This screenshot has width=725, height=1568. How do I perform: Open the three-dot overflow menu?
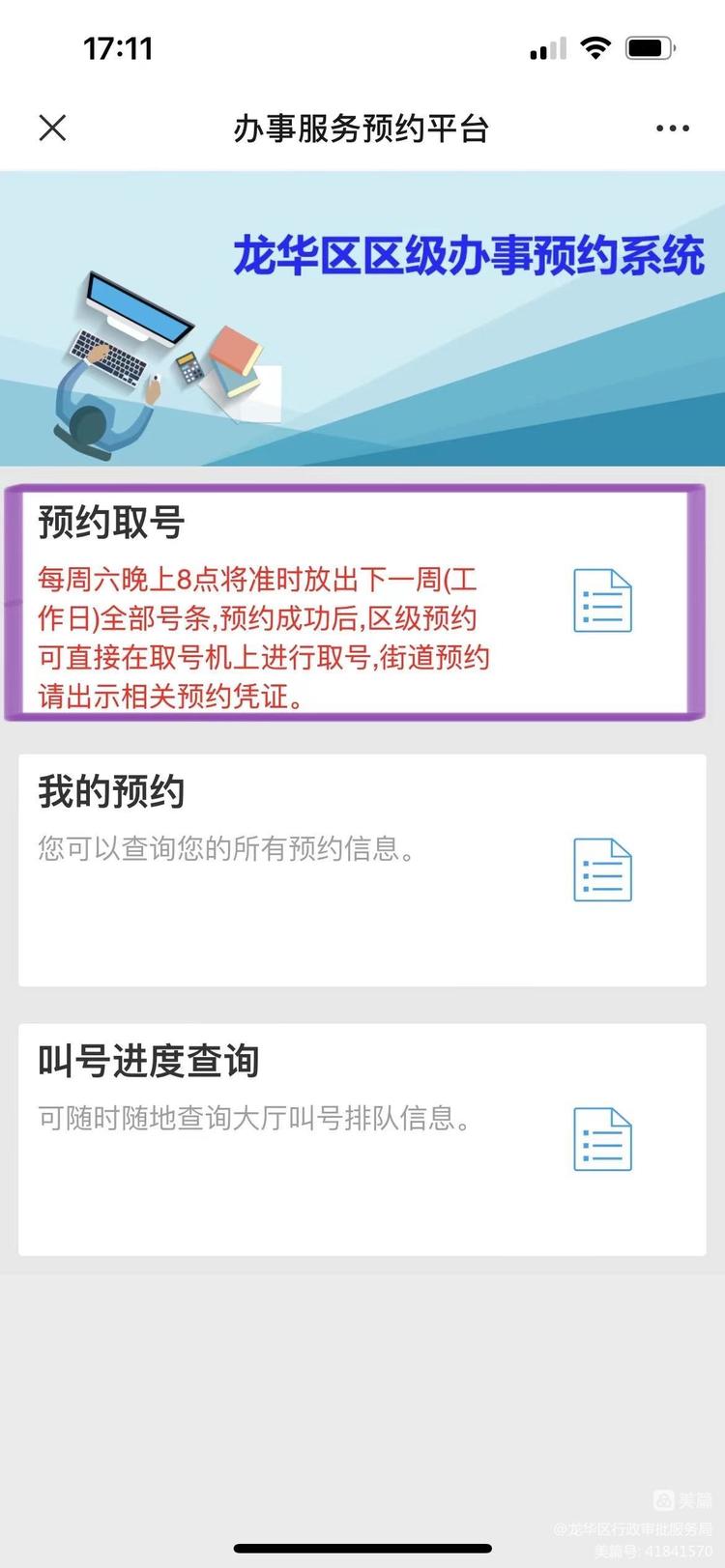pos(672,128)
